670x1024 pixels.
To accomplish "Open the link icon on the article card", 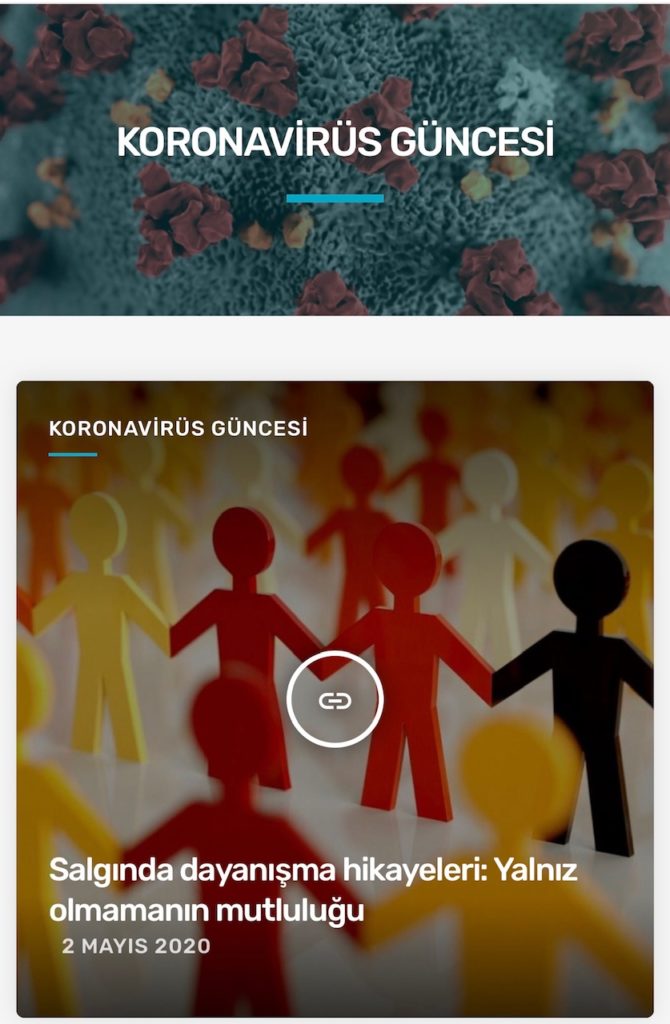I will (335, 700).
